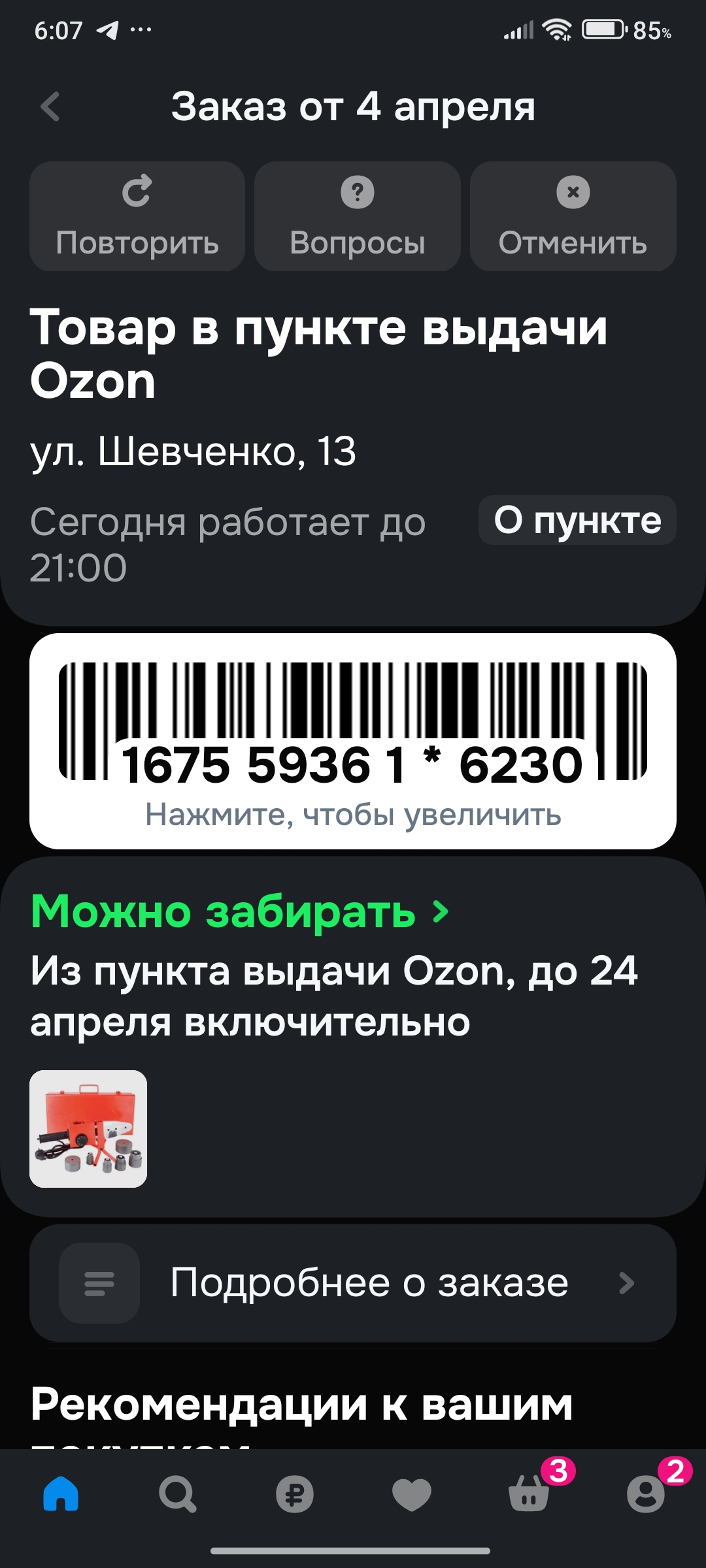Open the Вопросы help button
The width and height of the screenshot is (706, 1568).
[357, 216]
